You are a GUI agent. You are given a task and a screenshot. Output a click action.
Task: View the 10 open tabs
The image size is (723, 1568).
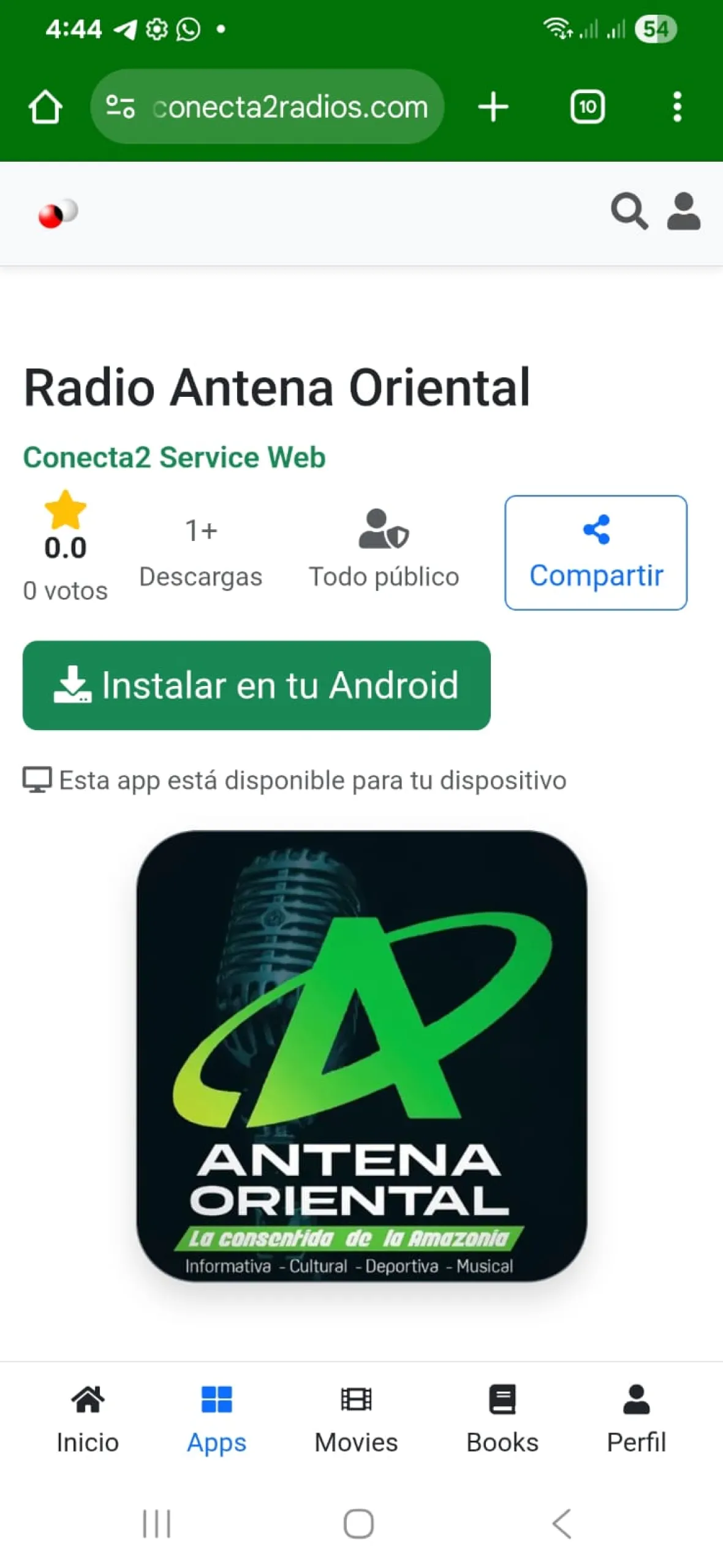(x=587, y=107)
